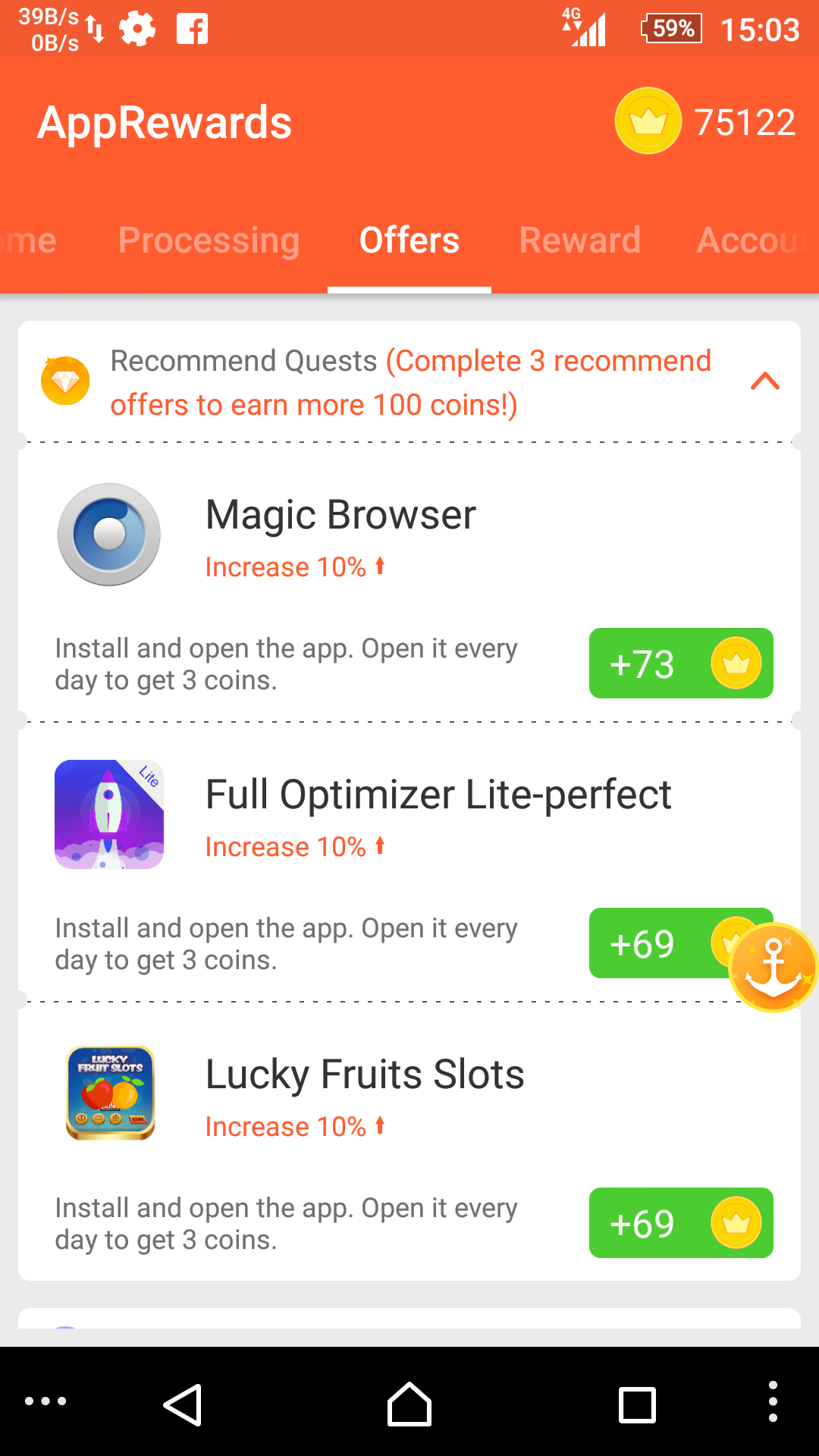Claim +73 coins for Magic Browser

pos(680,664)
